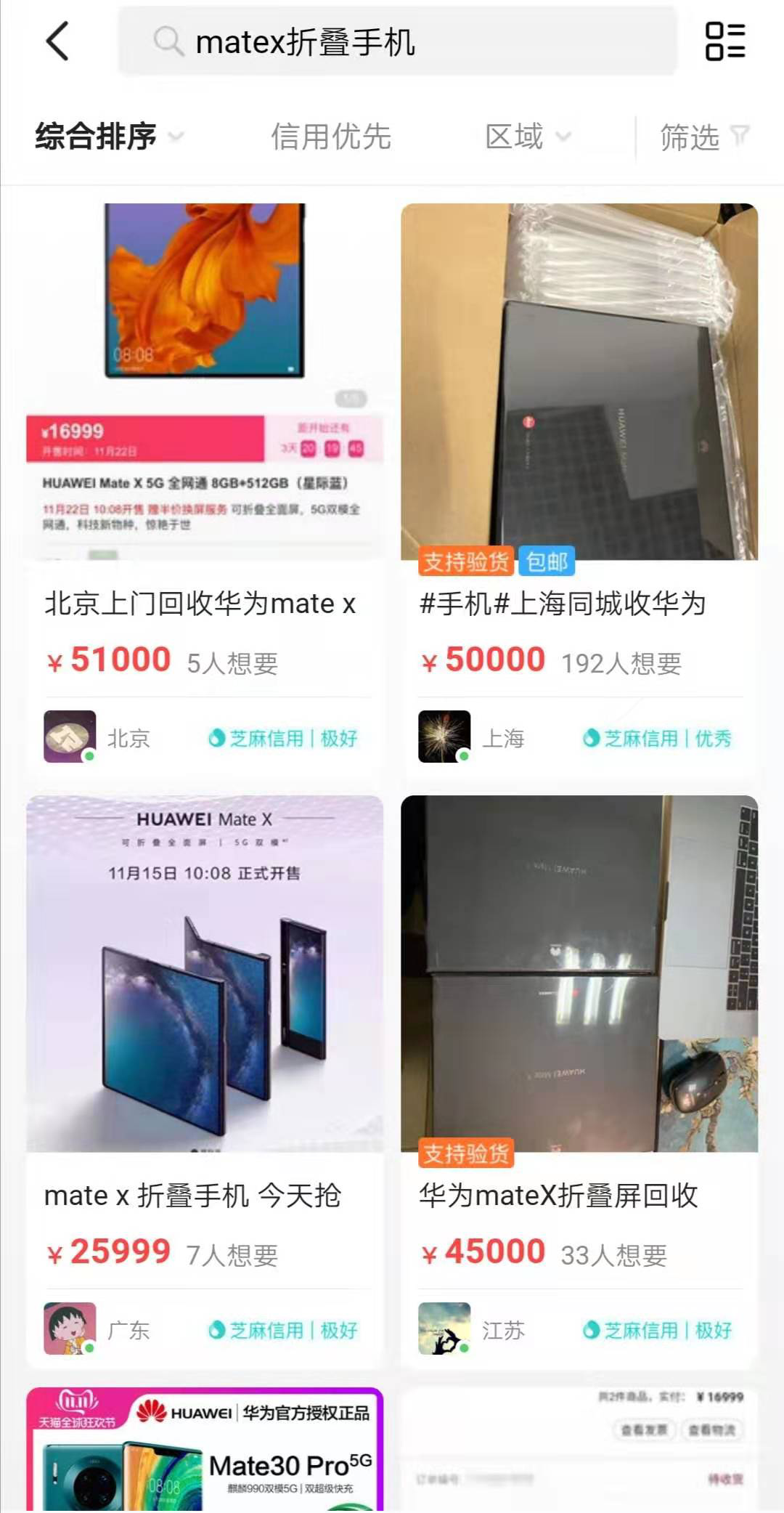The width and height of the screenshot is (784, 1513).
Task: Open the 筛选 filter options
Action: point(703,137)
